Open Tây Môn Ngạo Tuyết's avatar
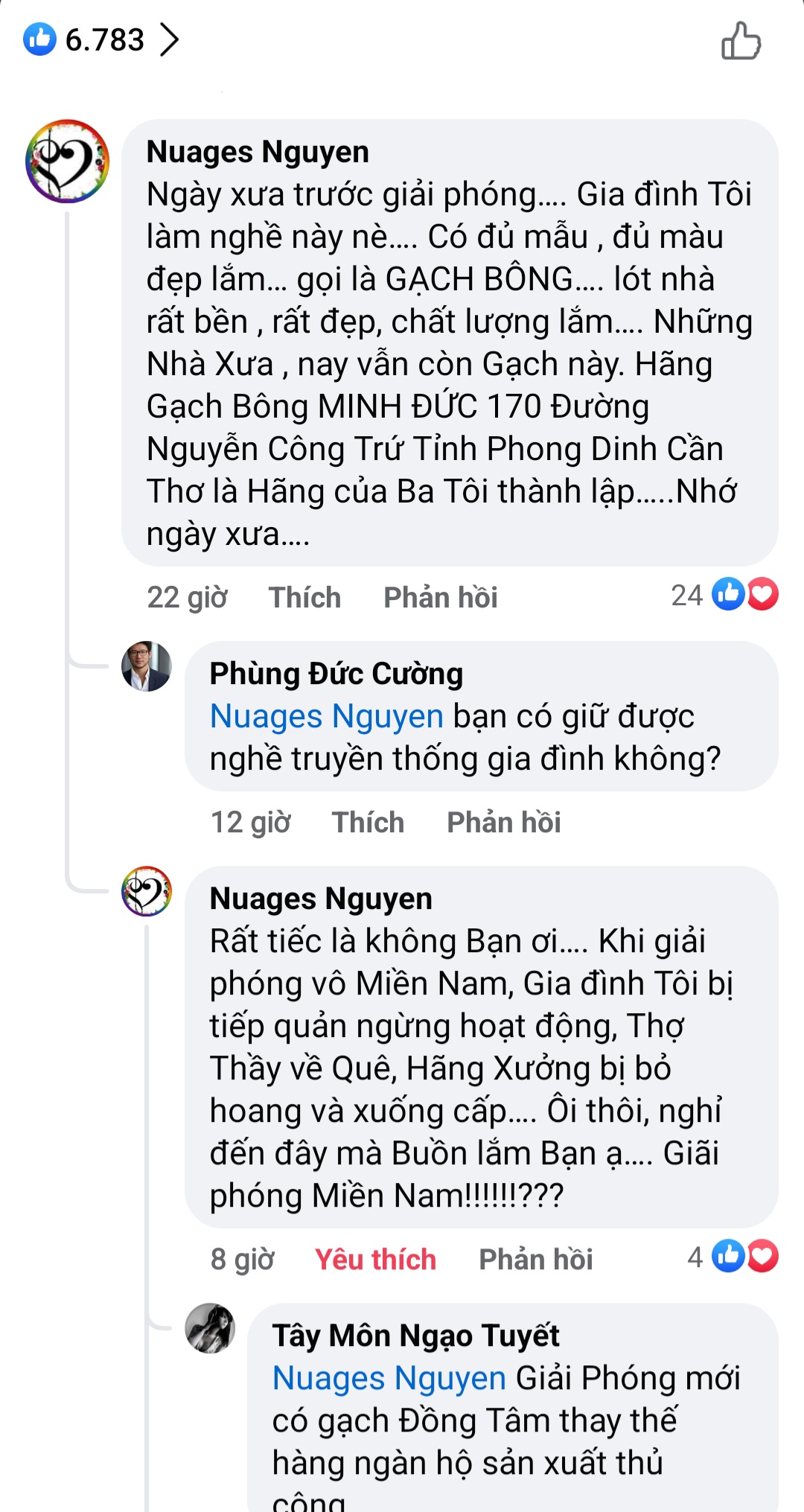Screen dimensions: 804x1512 pyautogui.click(x=210, y=1328)
